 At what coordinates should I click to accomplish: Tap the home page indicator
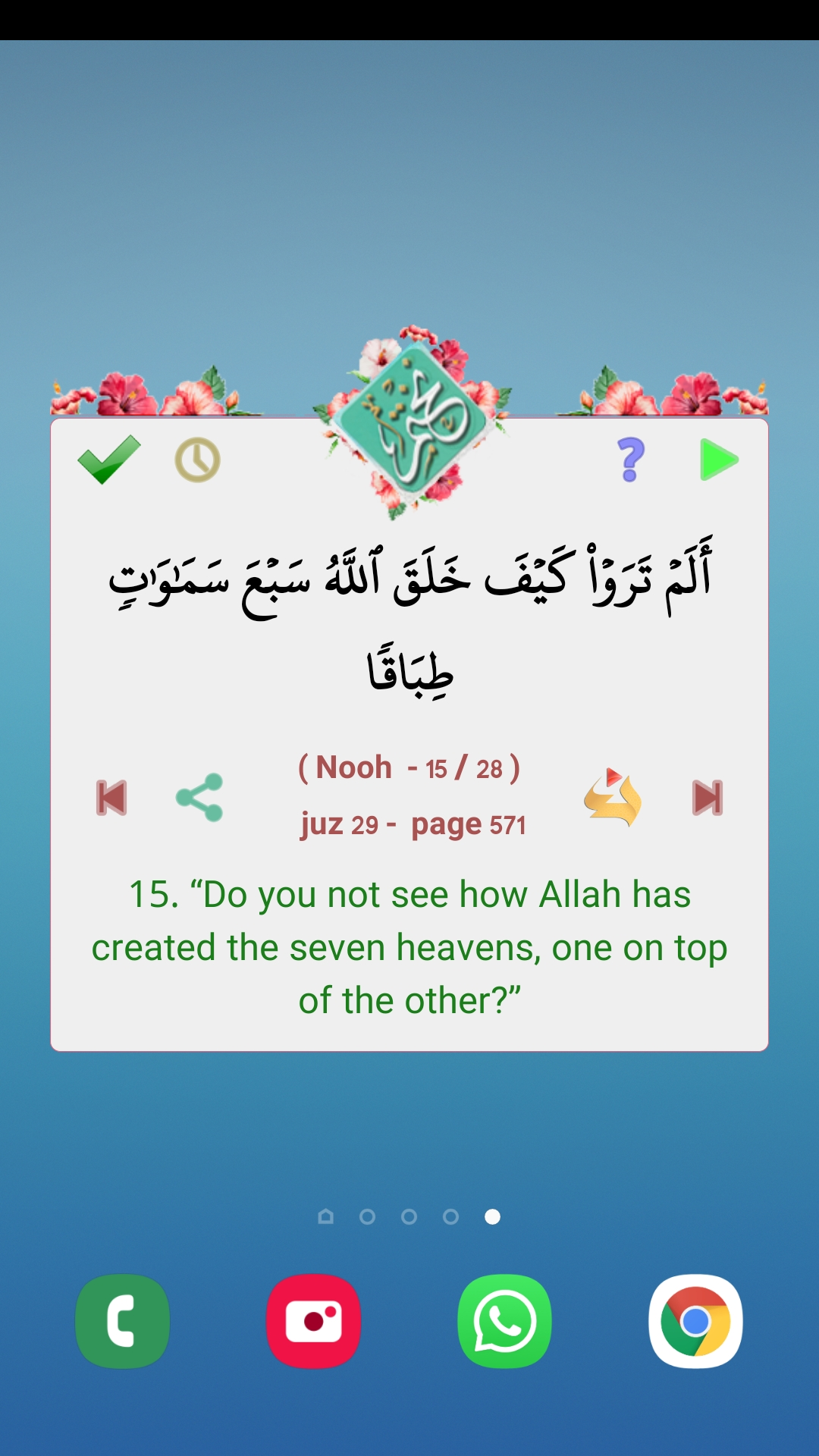pyautogui.click(x=326, y=1216)
